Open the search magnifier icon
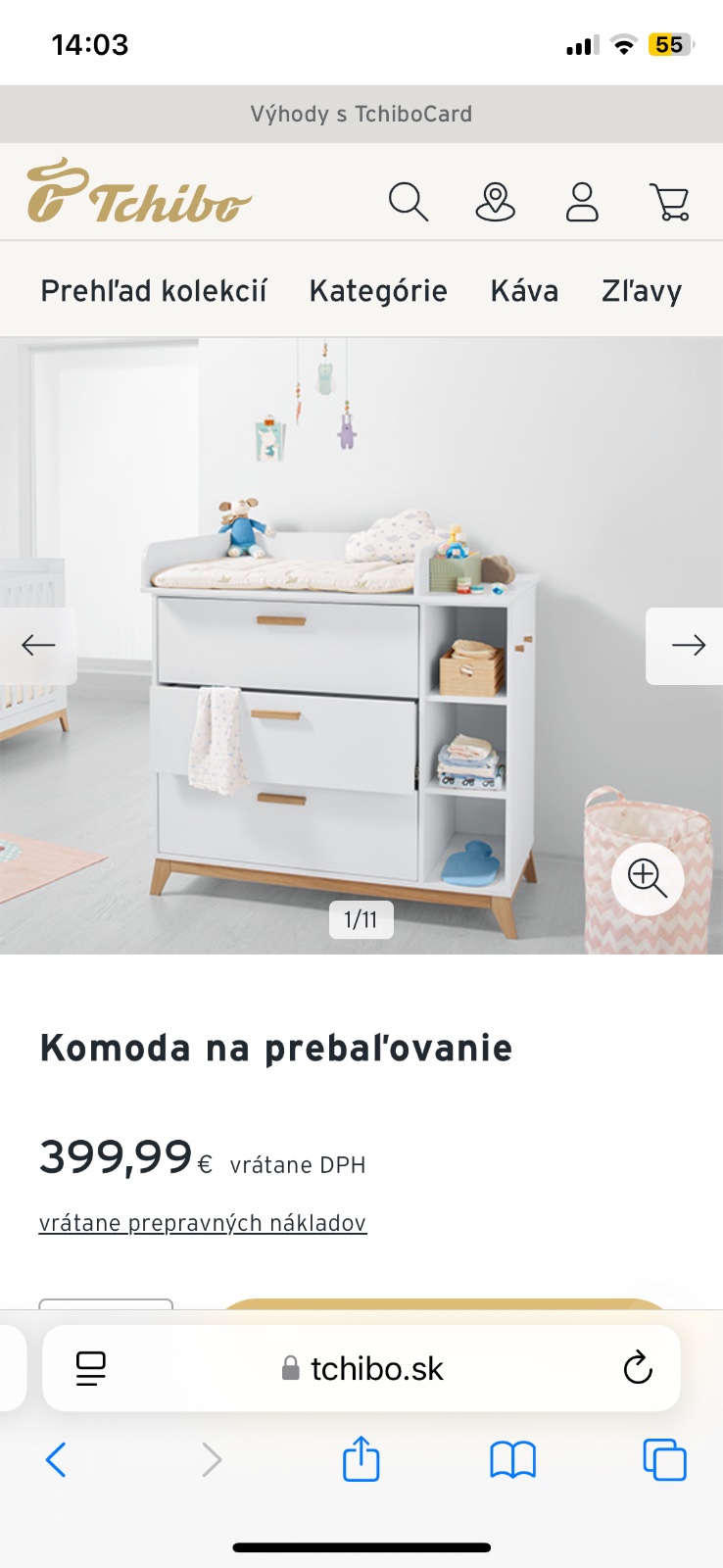Viewport: 723px width, 1568px height. point(408,202)
